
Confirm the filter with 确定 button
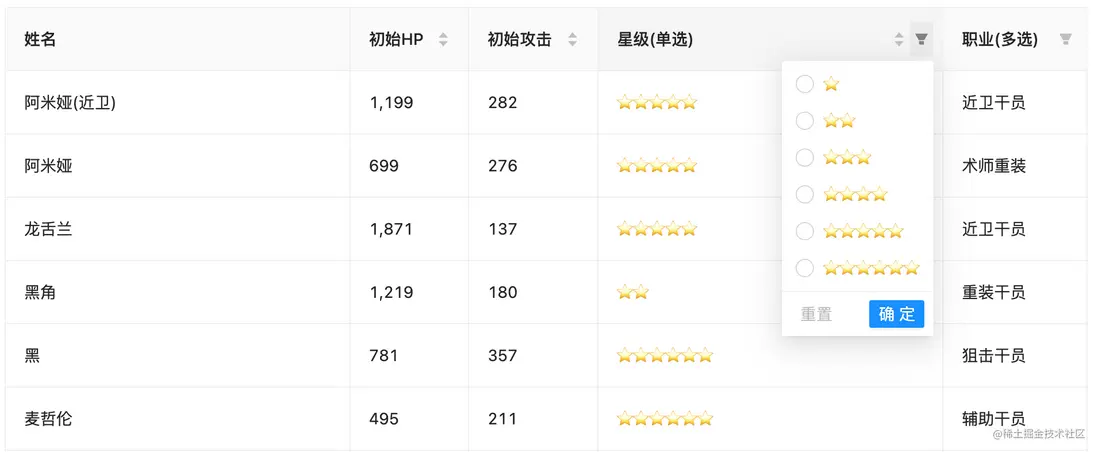click(x=896, y=314)
